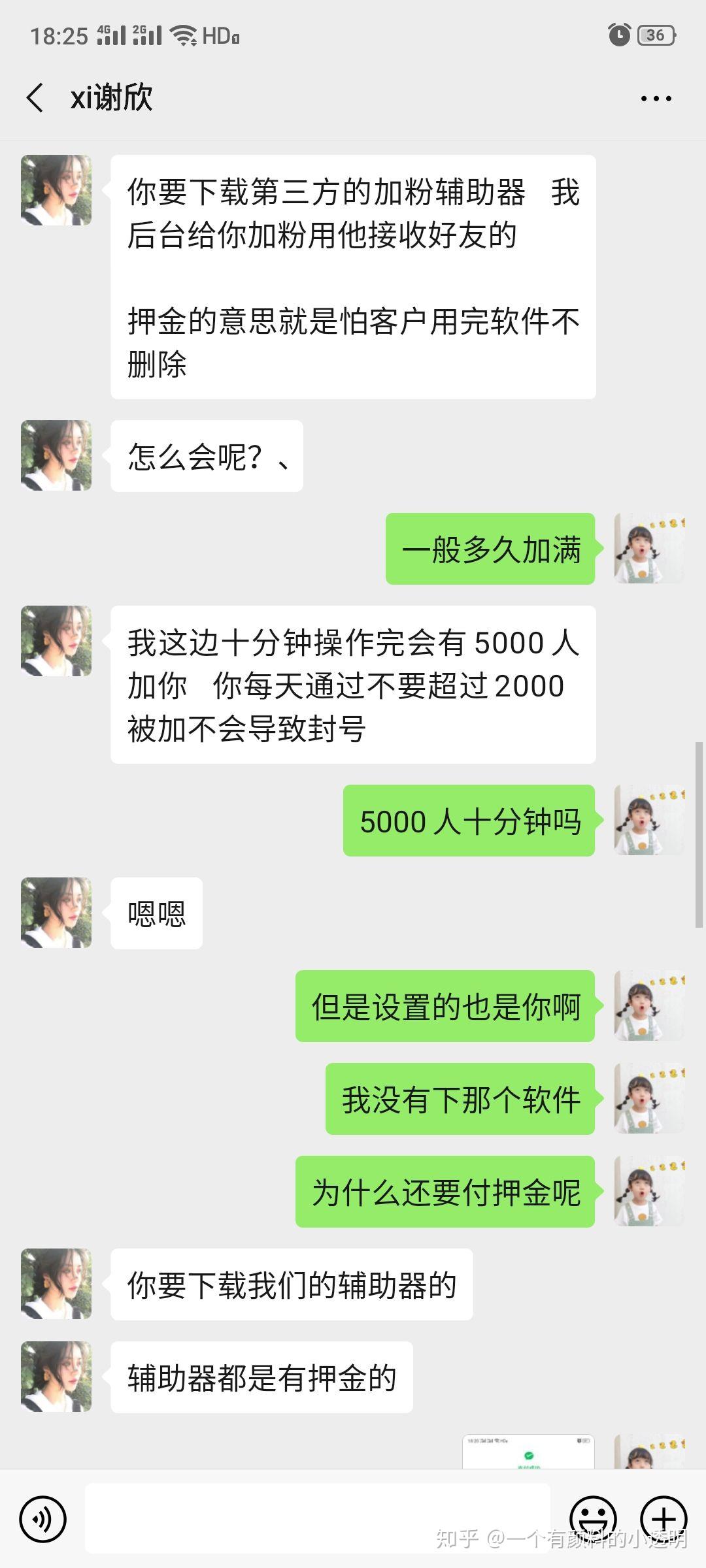View sender profile beside the 嗯嗯 message
706x1568 pixels.
pos(56,913)
